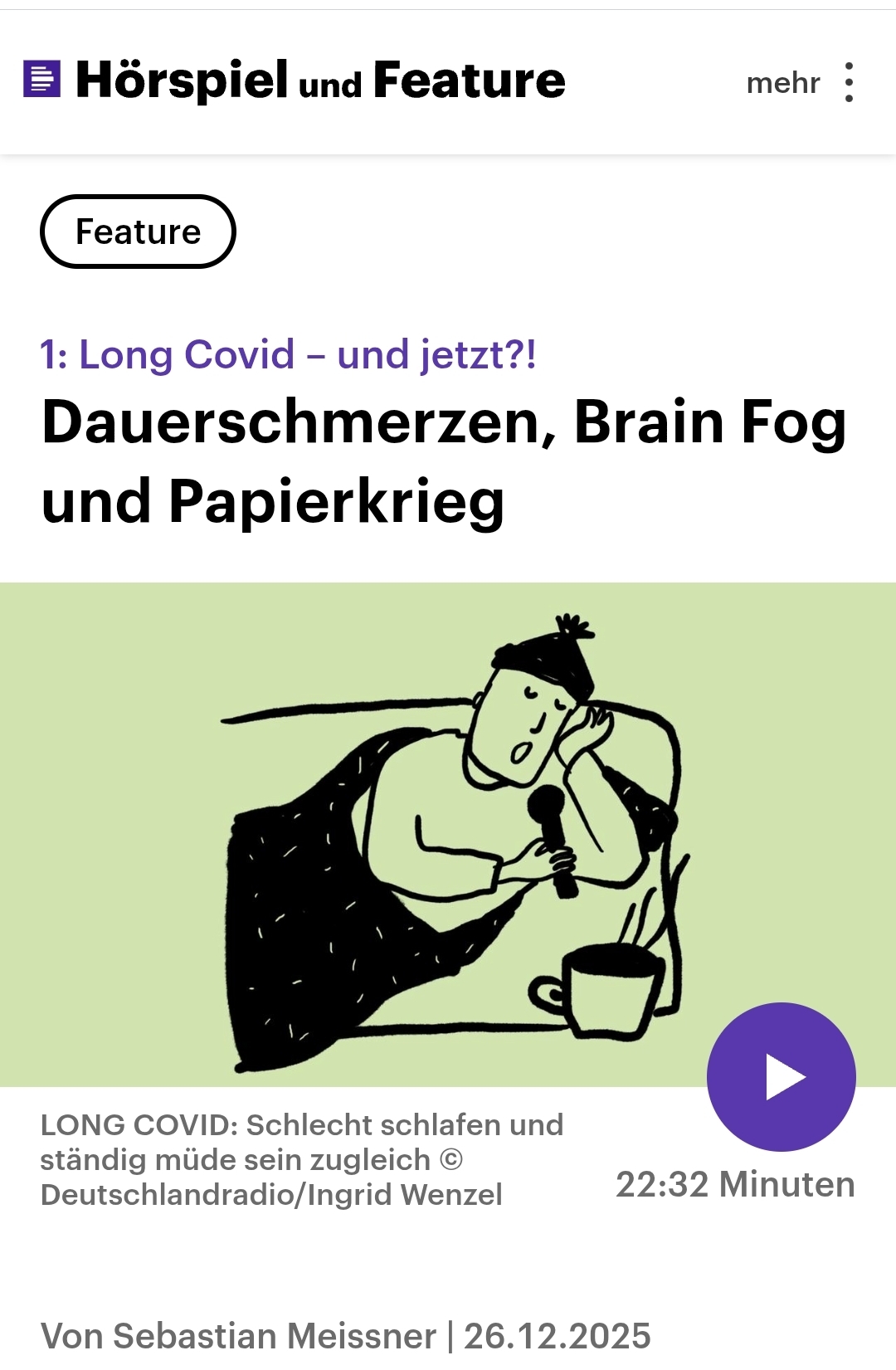Screen dimensions: 896x1370
Task: Go to Hörspiel und Feature home
Action: click(295, 80)
